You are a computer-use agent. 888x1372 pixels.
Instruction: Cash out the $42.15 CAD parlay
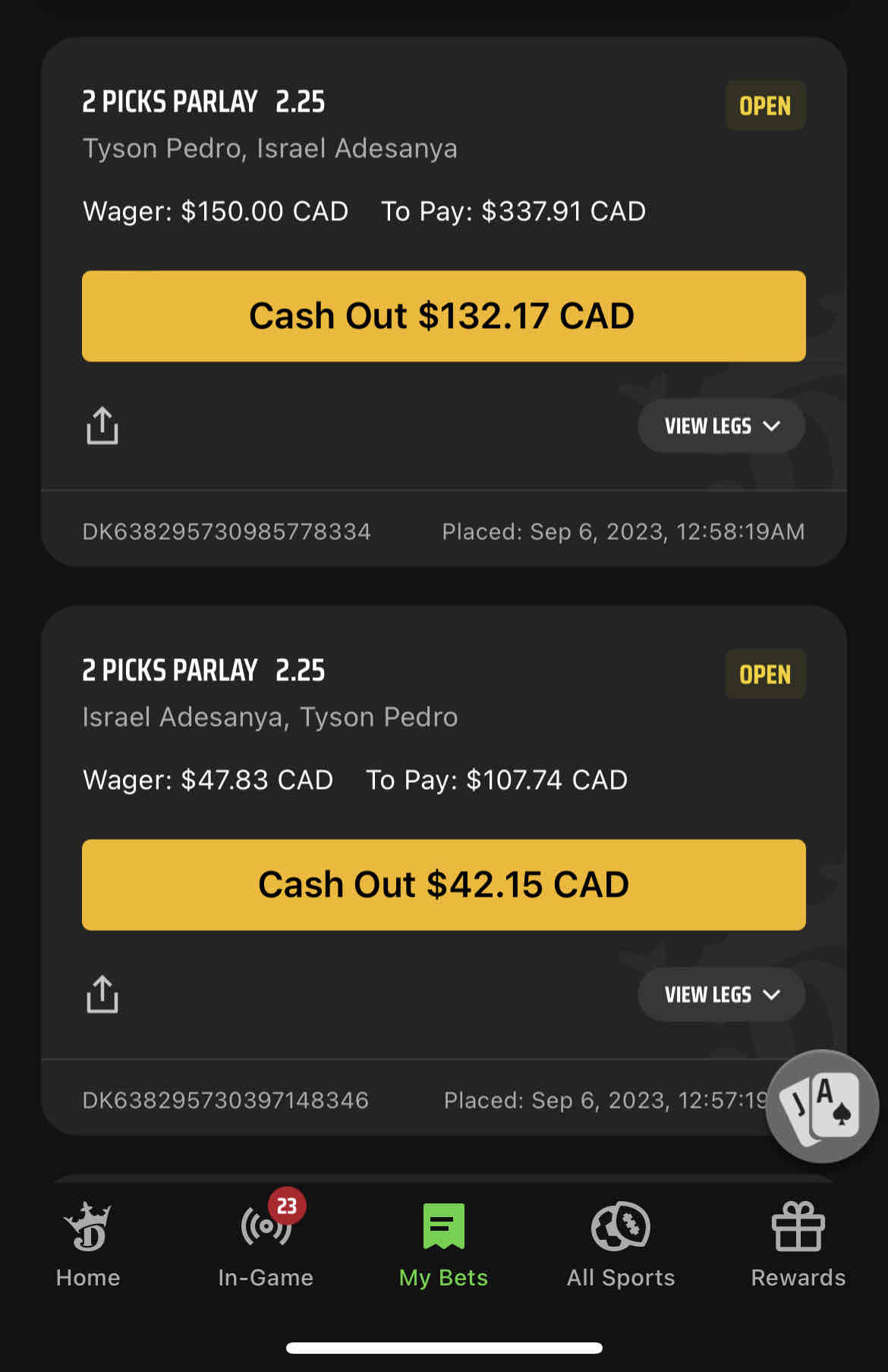[443, 885]
